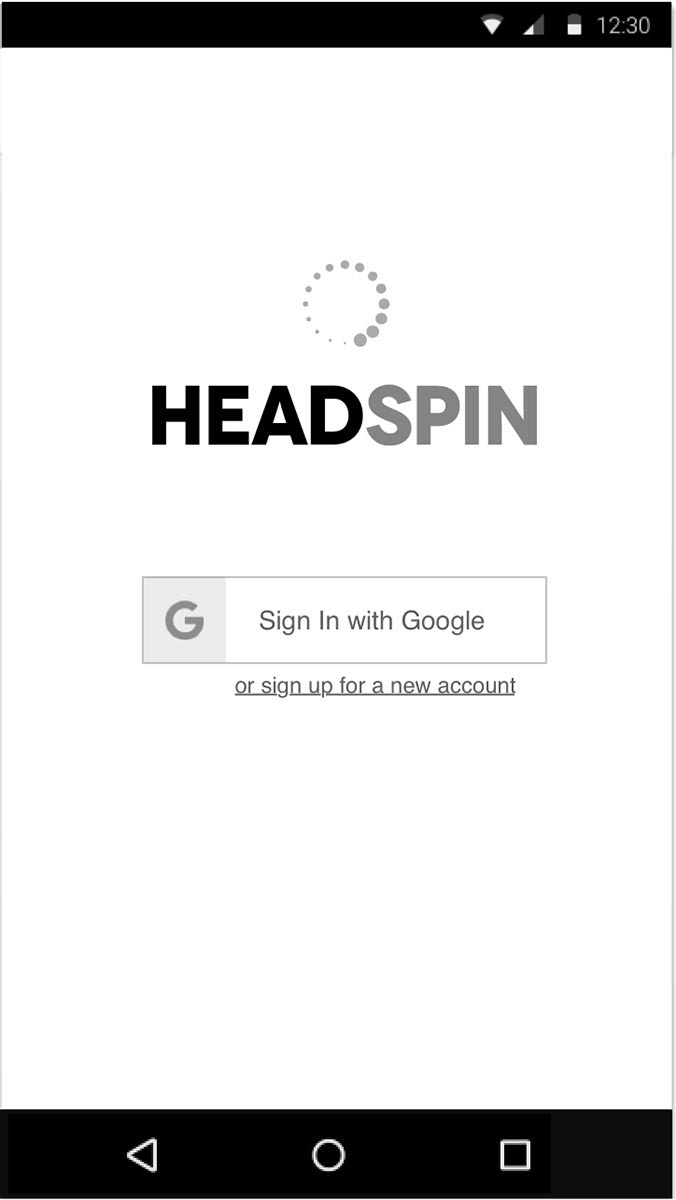676x1200 pixels.
Task: Tap the system home button
Action: 329,1155
